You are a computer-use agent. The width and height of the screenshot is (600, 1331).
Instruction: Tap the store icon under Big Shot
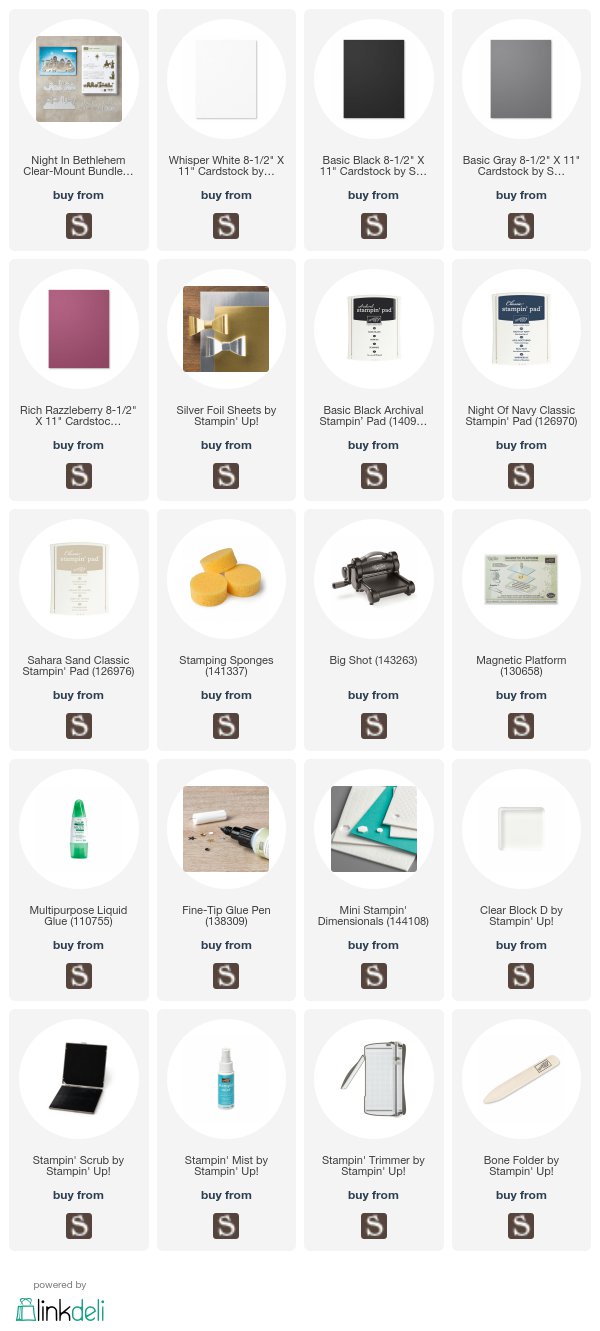coord(374,725)
